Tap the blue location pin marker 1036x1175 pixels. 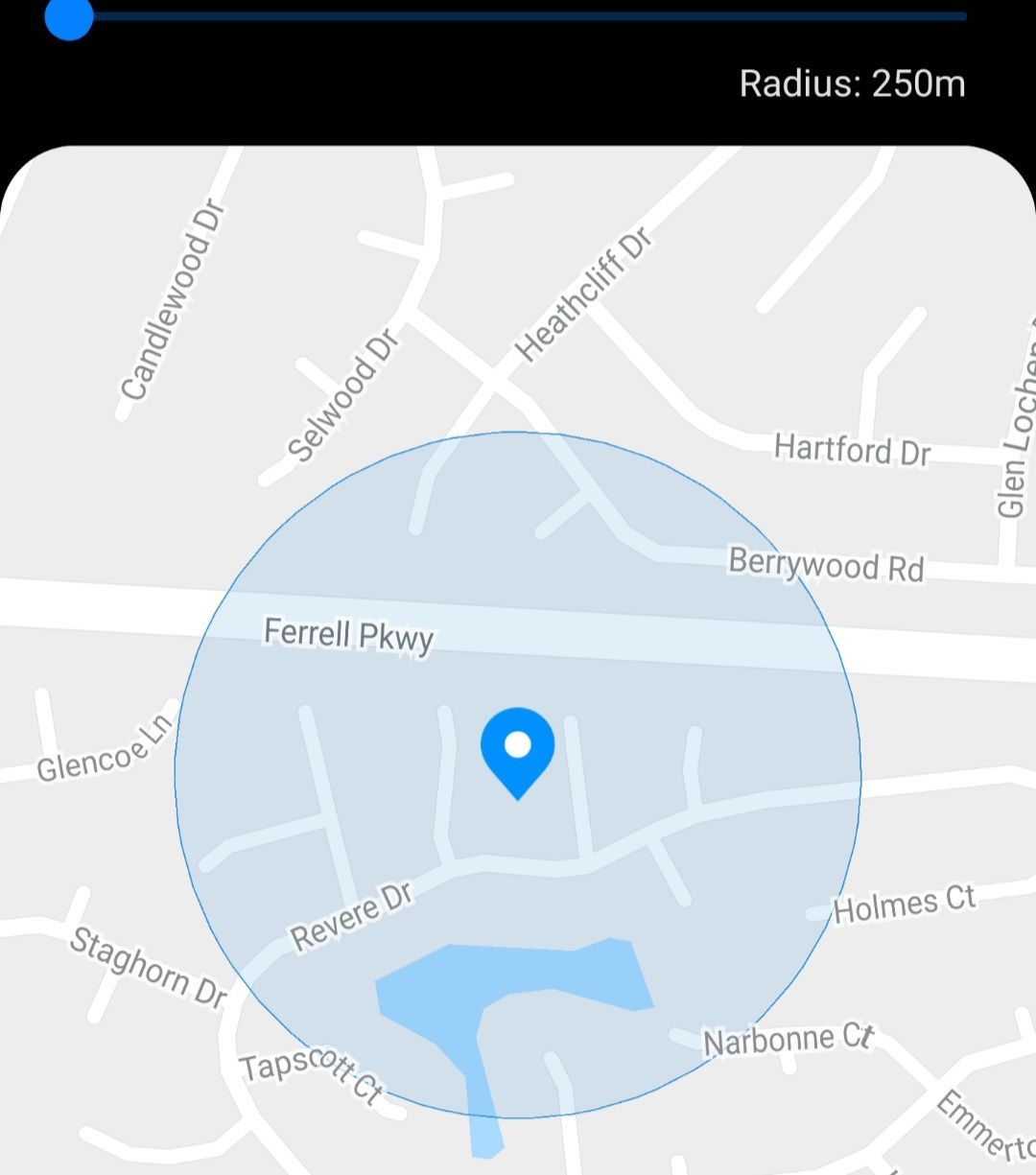pyautogui.click(x=518, y=753)
